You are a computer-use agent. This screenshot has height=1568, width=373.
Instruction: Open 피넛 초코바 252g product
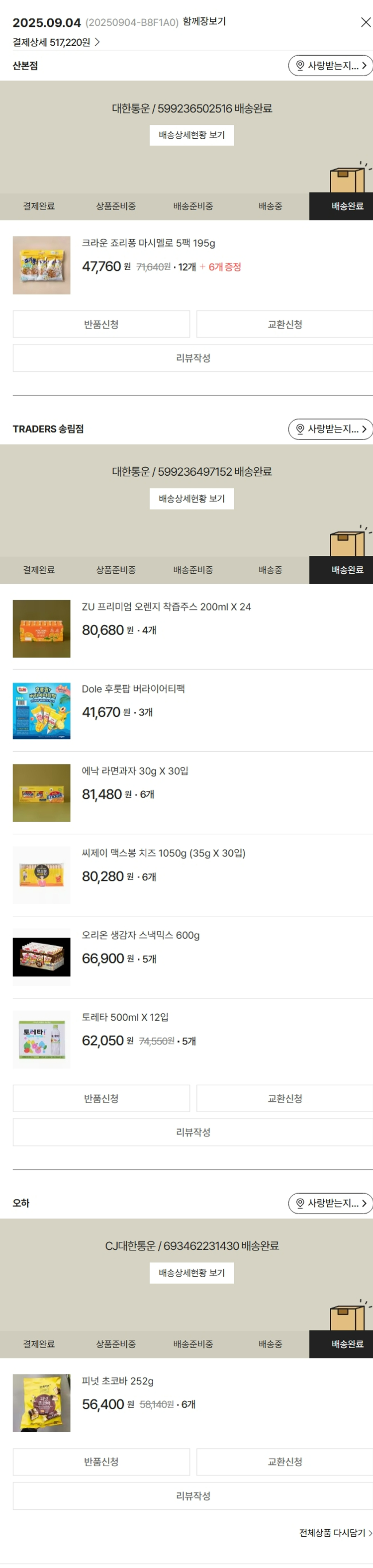coord(117,1381)
